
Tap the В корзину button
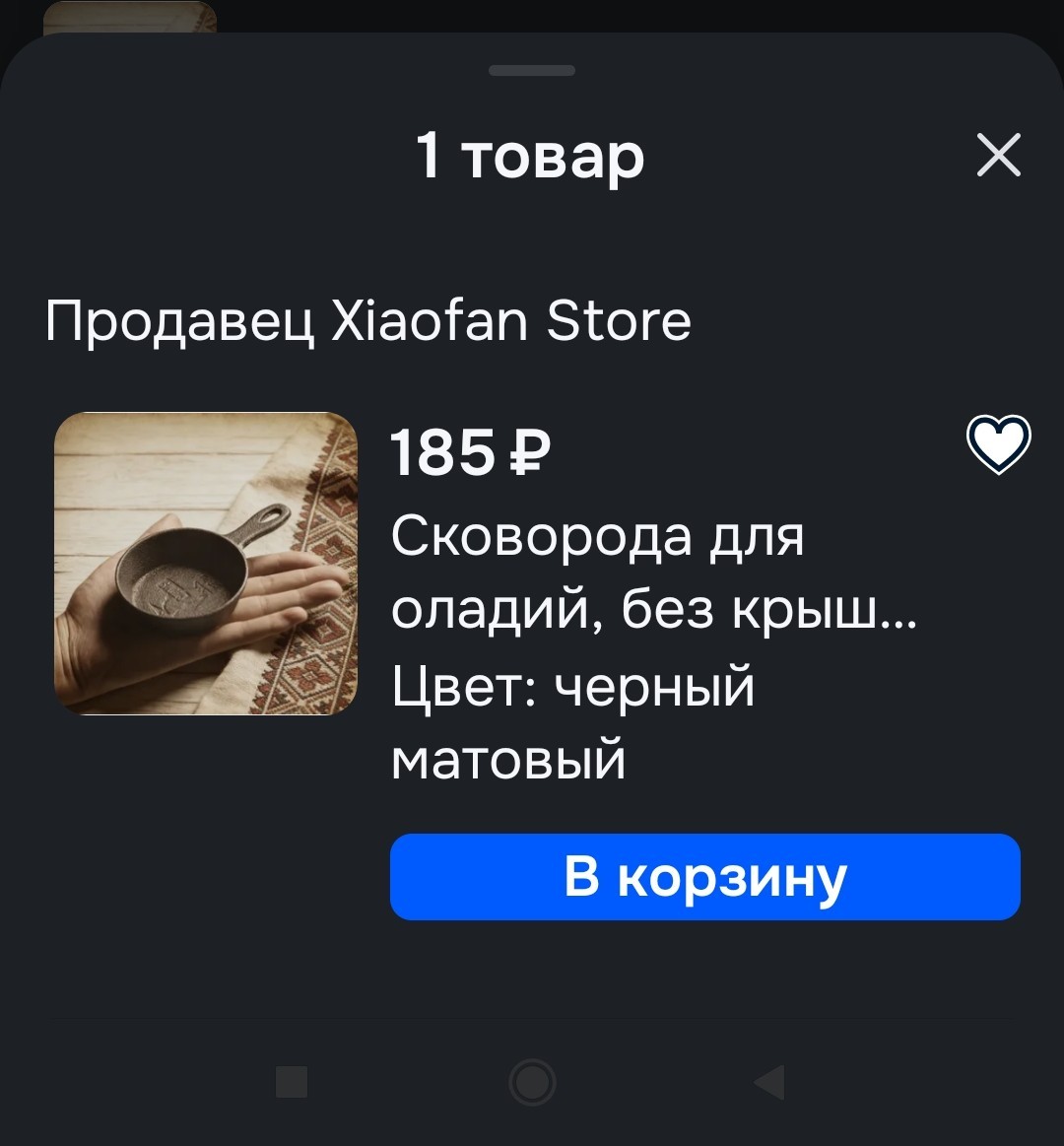[x=704, y=877]
